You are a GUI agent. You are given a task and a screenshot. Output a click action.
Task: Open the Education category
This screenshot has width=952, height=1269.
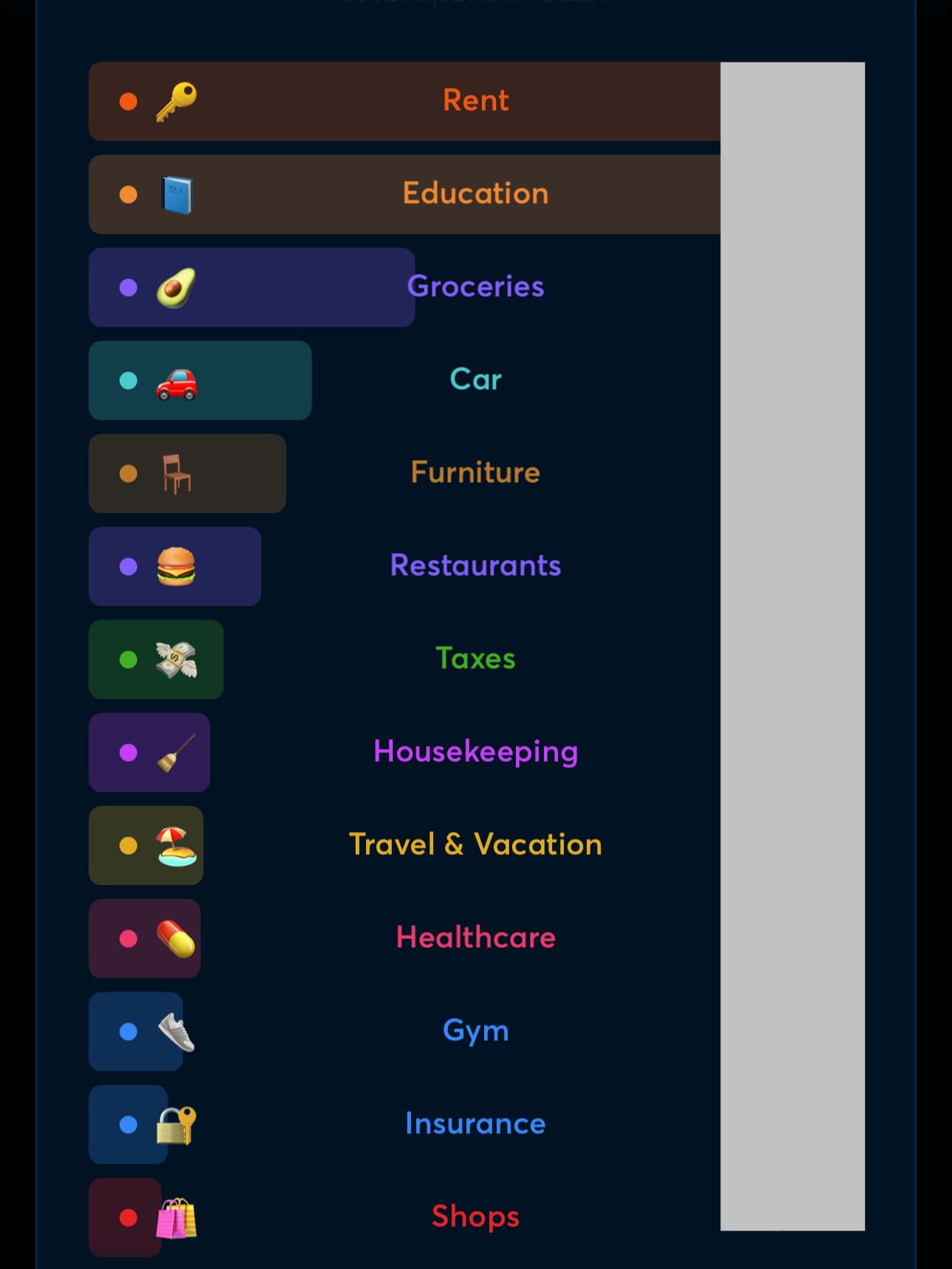coord(475,194)
